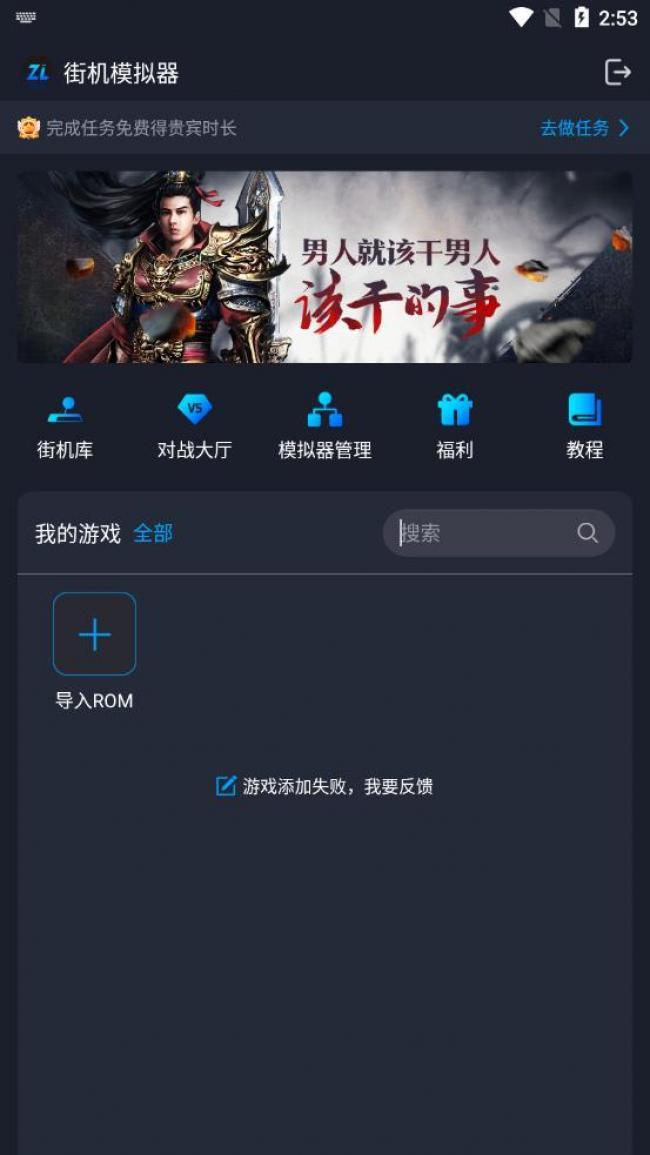The image size is (650, 1155).
Task: Focus the 搜索 search field
Action: (480, 533)
